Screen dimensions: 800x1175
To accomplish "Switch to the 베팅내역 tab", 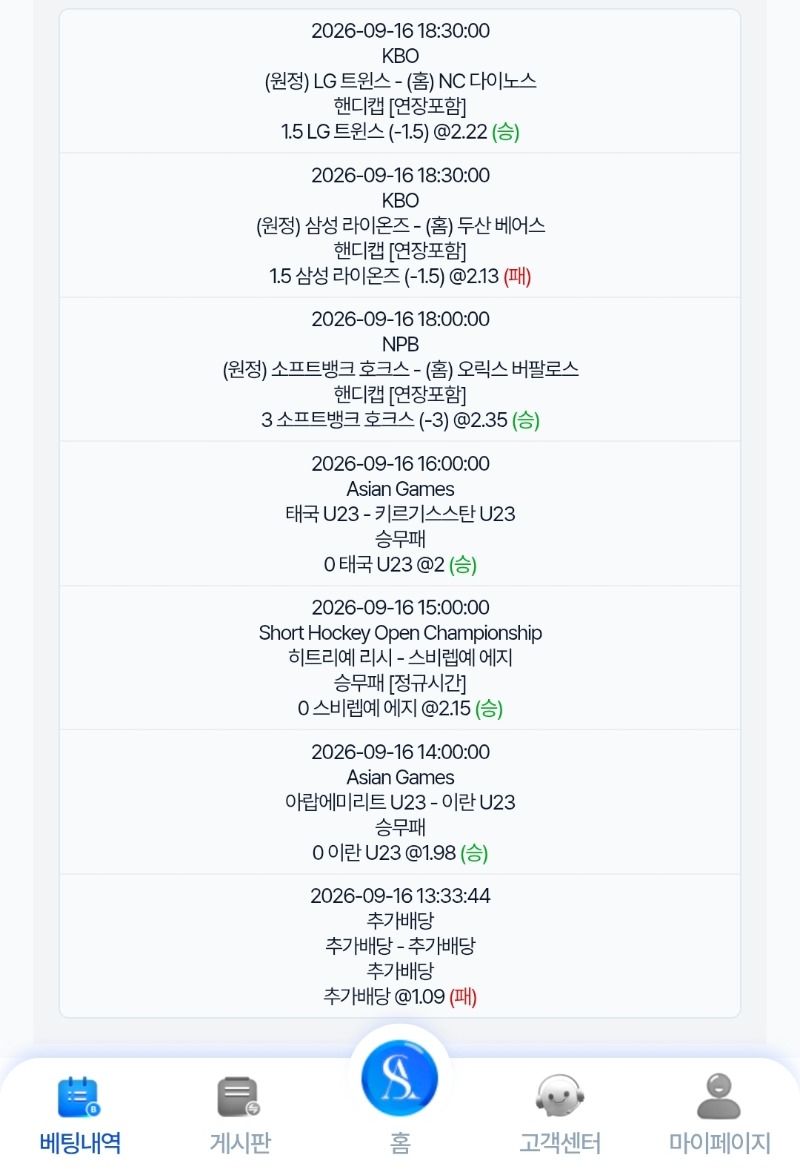I will click(x=79, y=1114).
